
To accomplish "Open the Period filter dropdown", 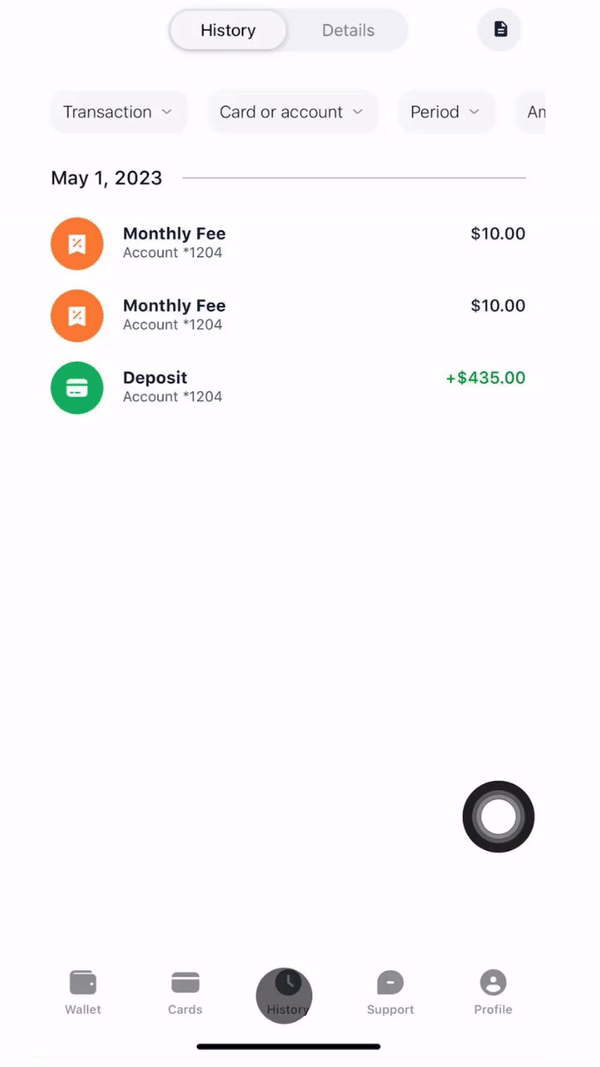I will coord(445,112).
